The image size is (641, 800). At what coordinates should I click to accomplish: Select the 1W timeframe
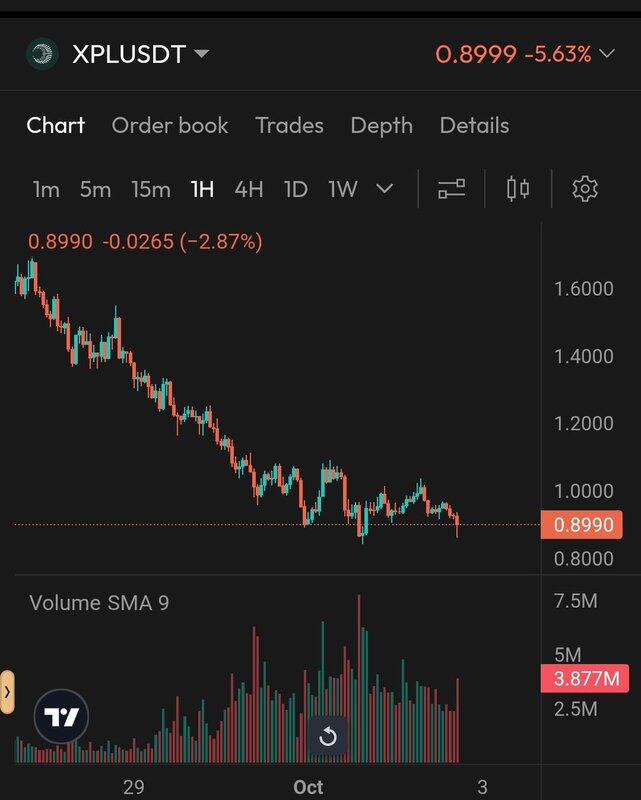click(x=342, y=189)
